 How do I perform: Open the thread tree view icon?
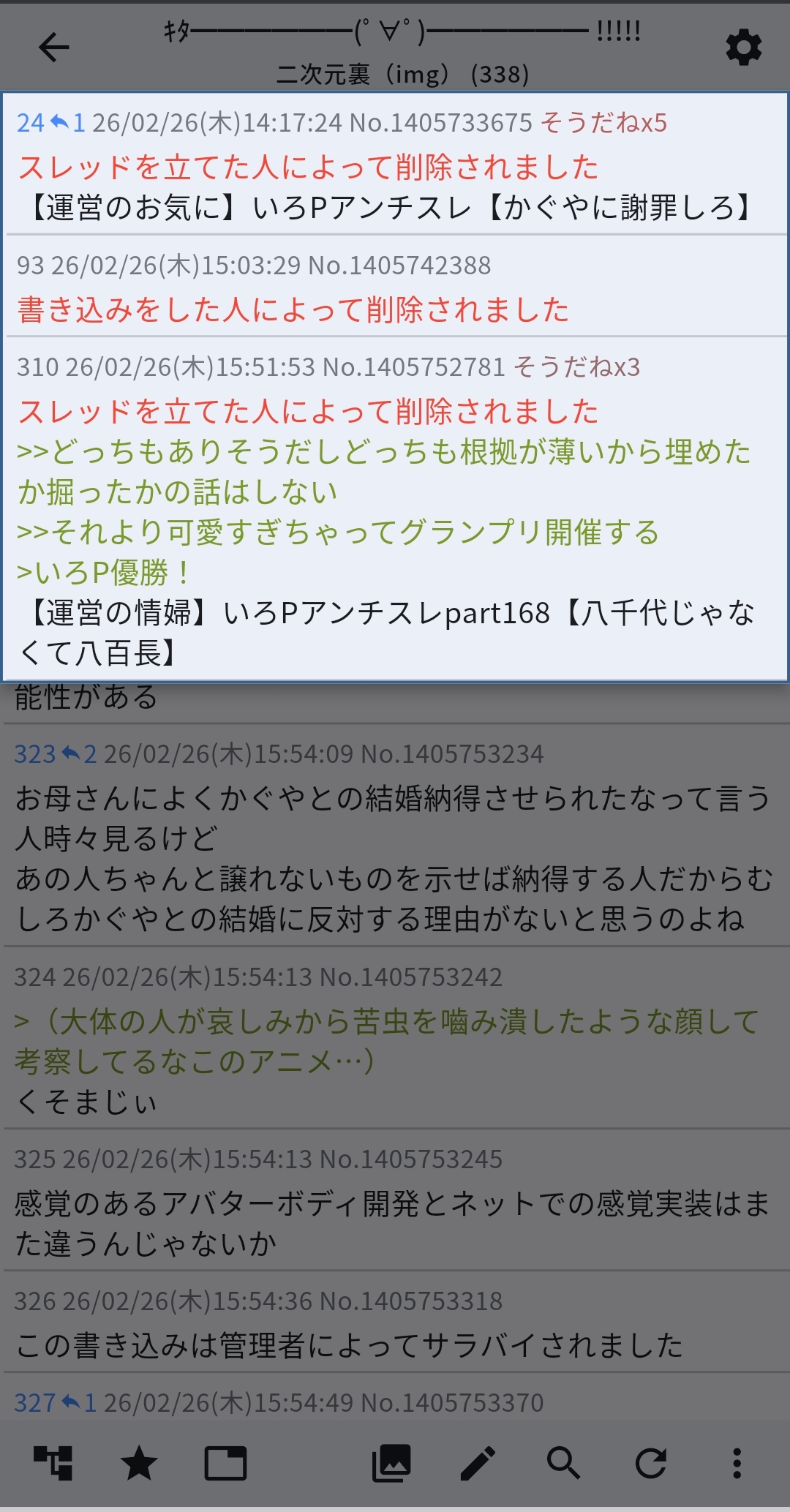[53, 1464]
